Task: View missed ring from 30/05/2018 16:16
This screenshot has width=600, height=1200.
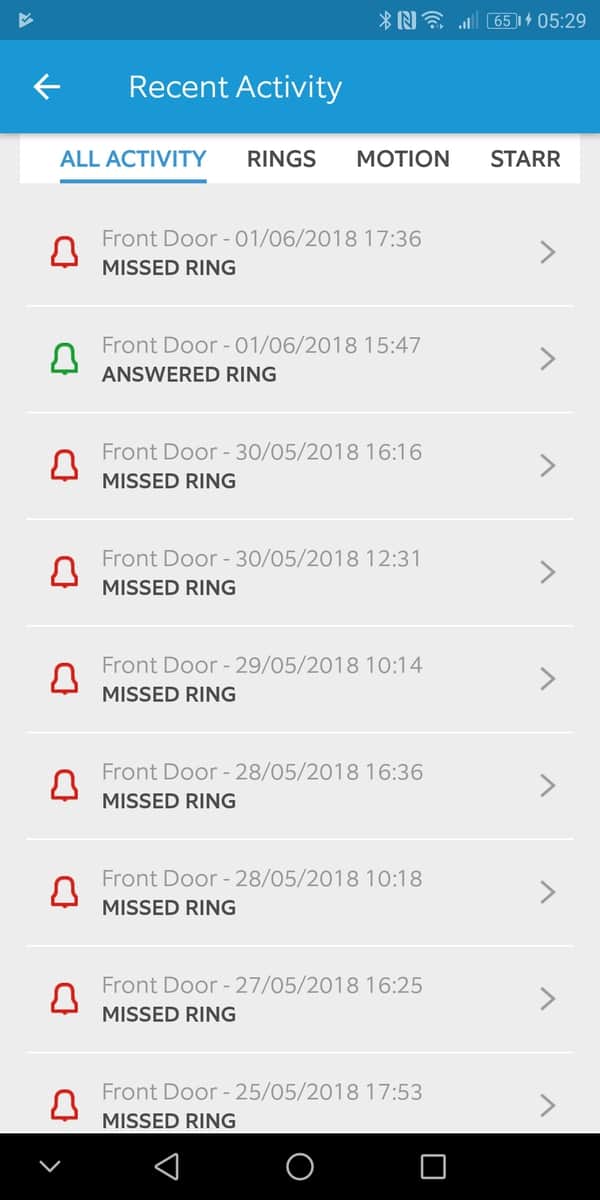Action: click(300, 466)
